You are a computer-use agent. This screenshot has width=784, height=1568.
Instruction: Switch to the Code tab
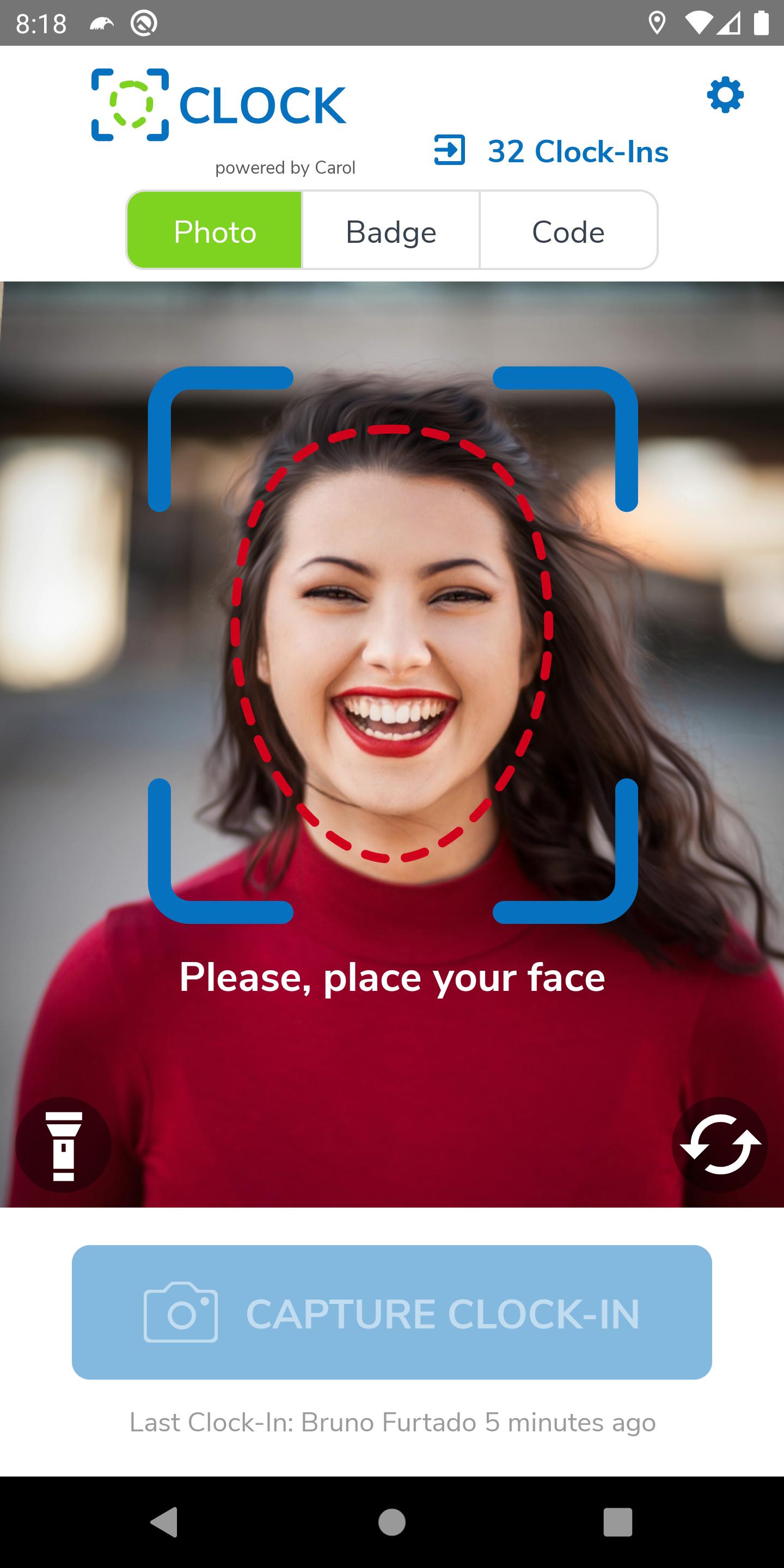click(x=568, y=230)
